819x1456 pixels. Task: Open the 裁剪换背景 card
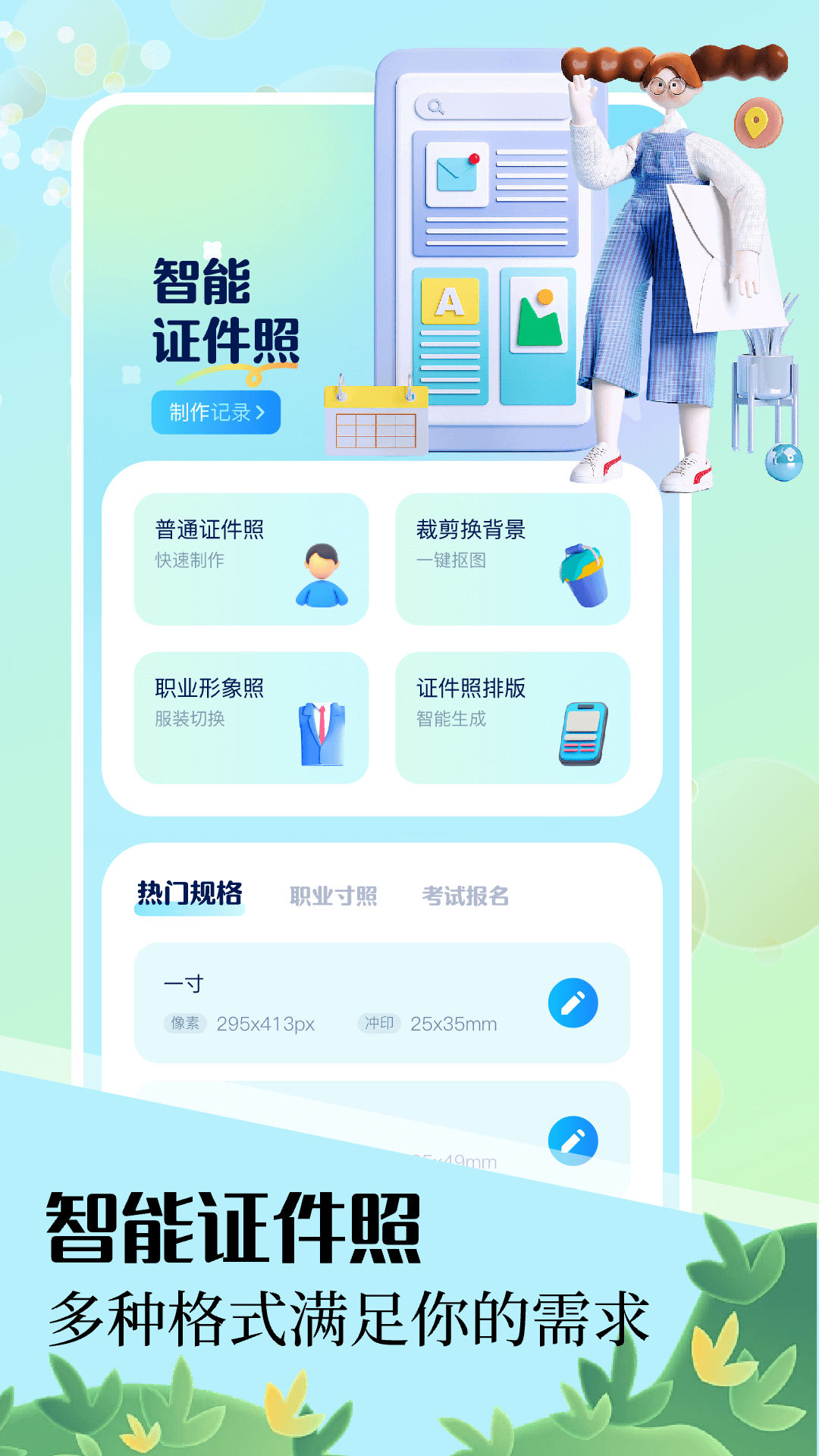[513, 561]
